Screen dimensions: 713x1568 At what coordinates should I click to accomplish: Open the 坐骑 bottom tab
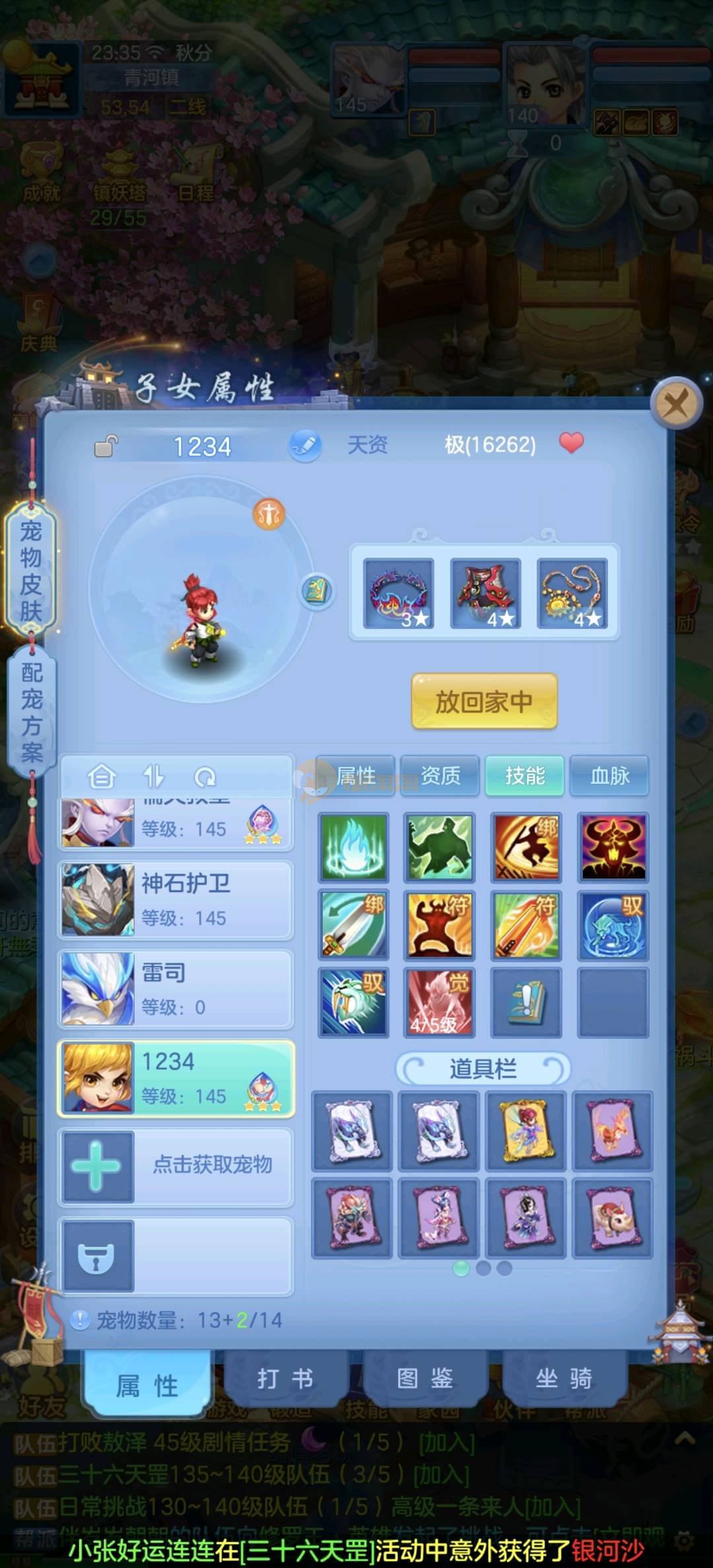[x=564, y=1378]
